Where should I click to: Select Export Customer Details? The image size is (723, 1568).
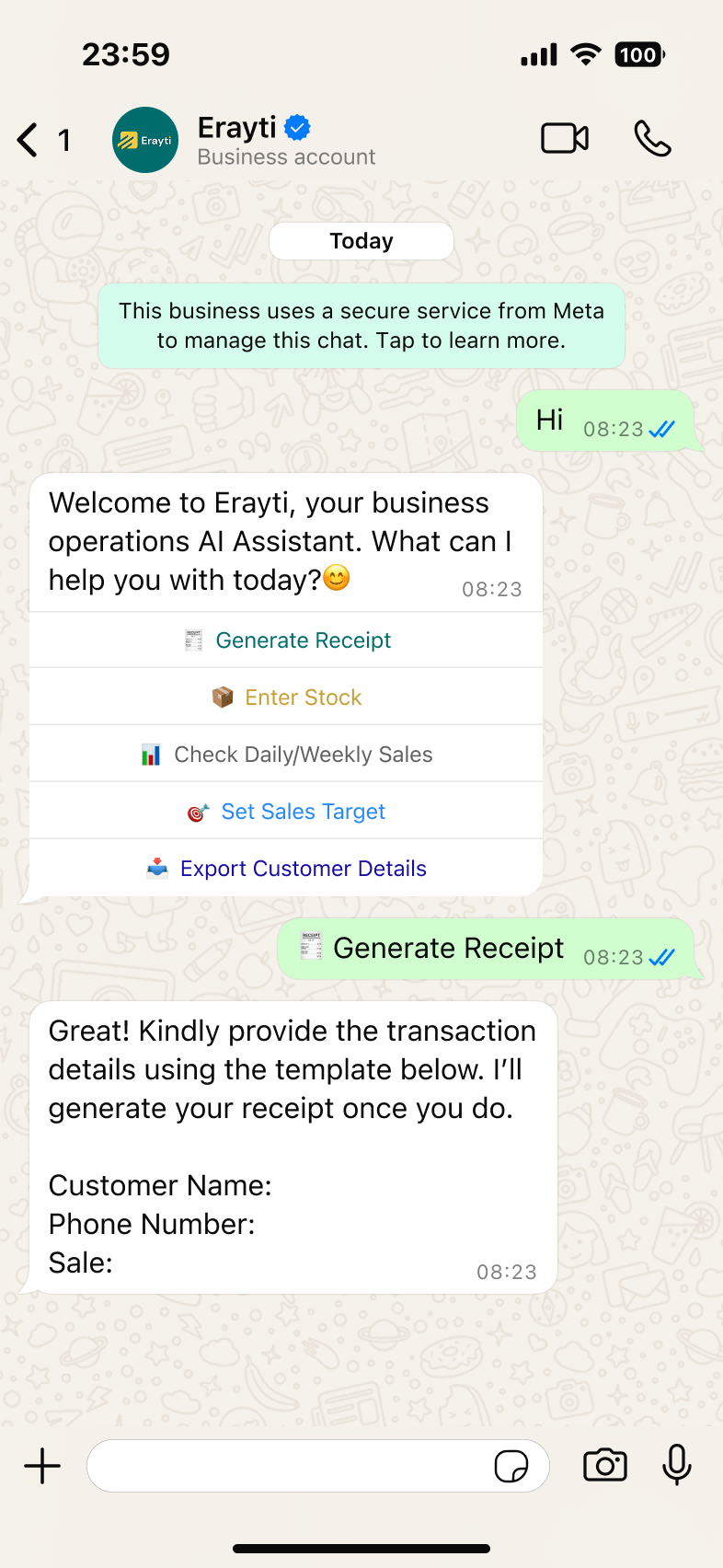click(287, 869)
